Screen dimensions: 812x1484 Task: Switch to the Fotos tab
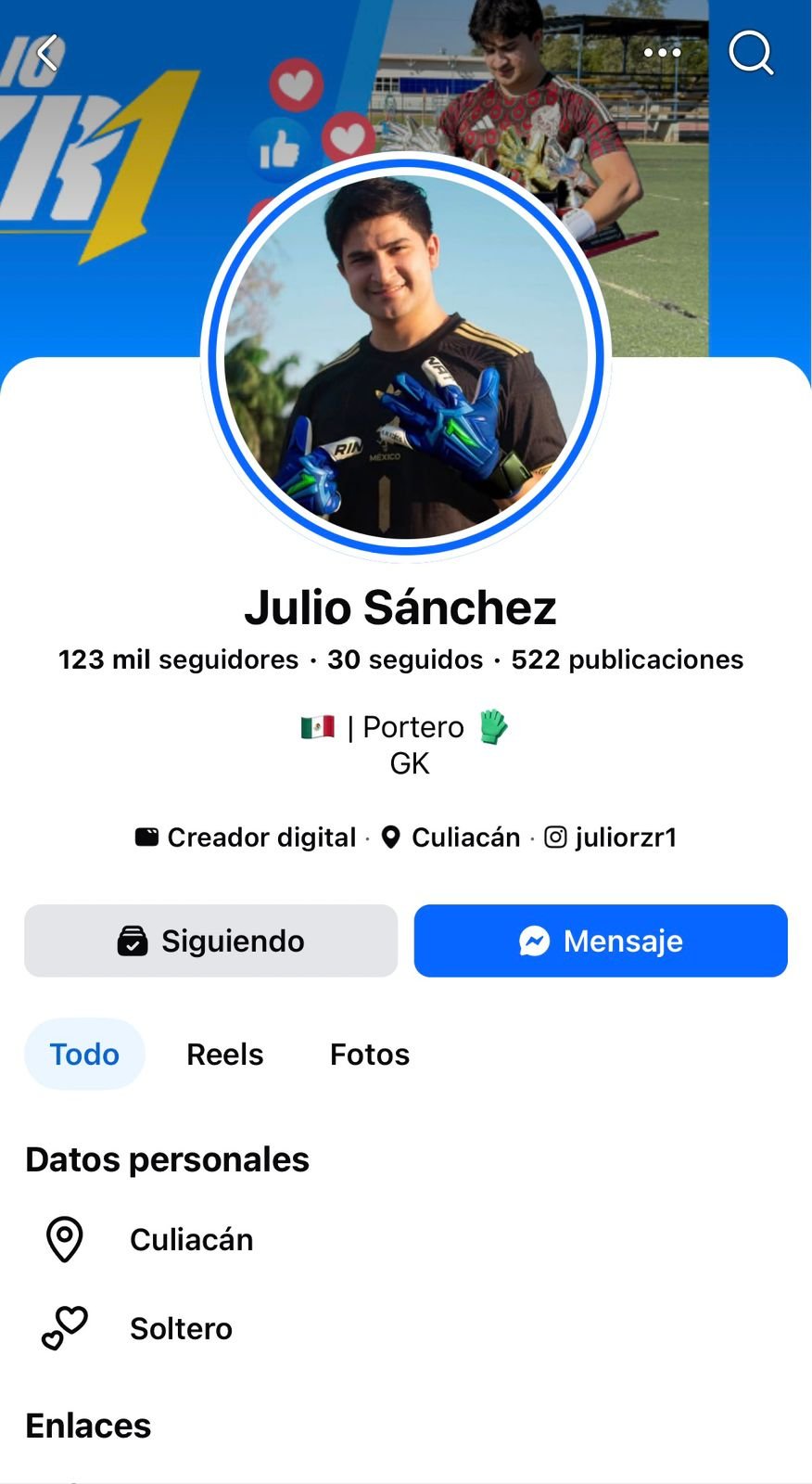tap(370, 1055)
